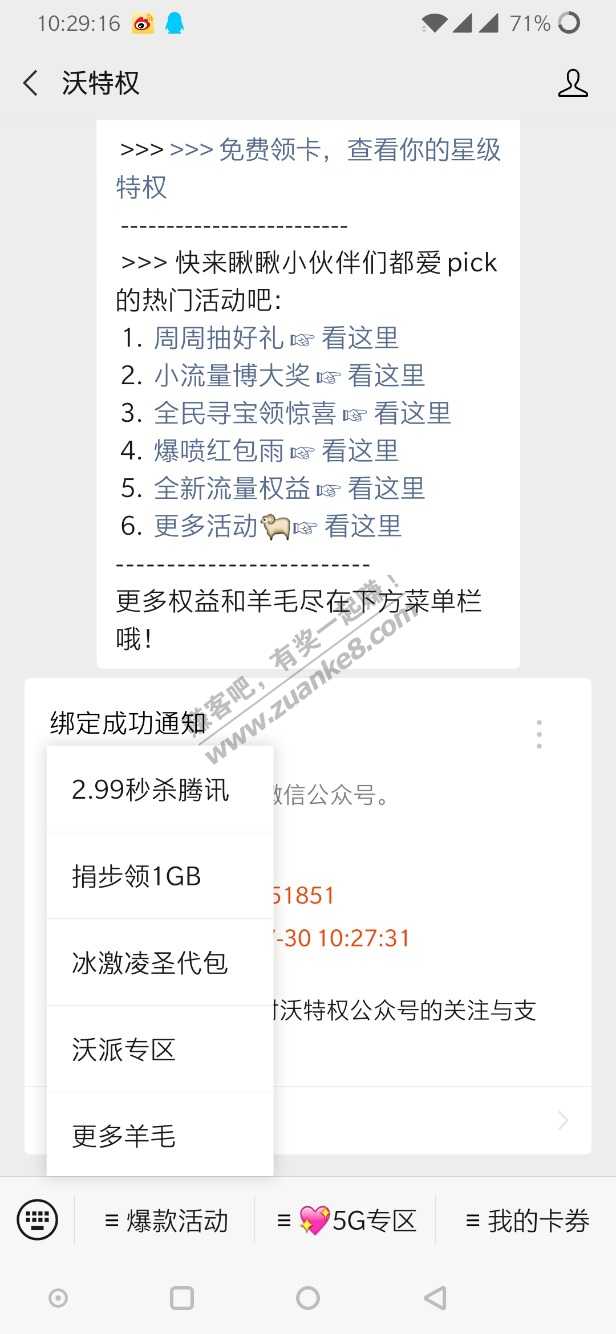
Task: Open the 绑定成功通知 card options menu
Action: point(539,734)
